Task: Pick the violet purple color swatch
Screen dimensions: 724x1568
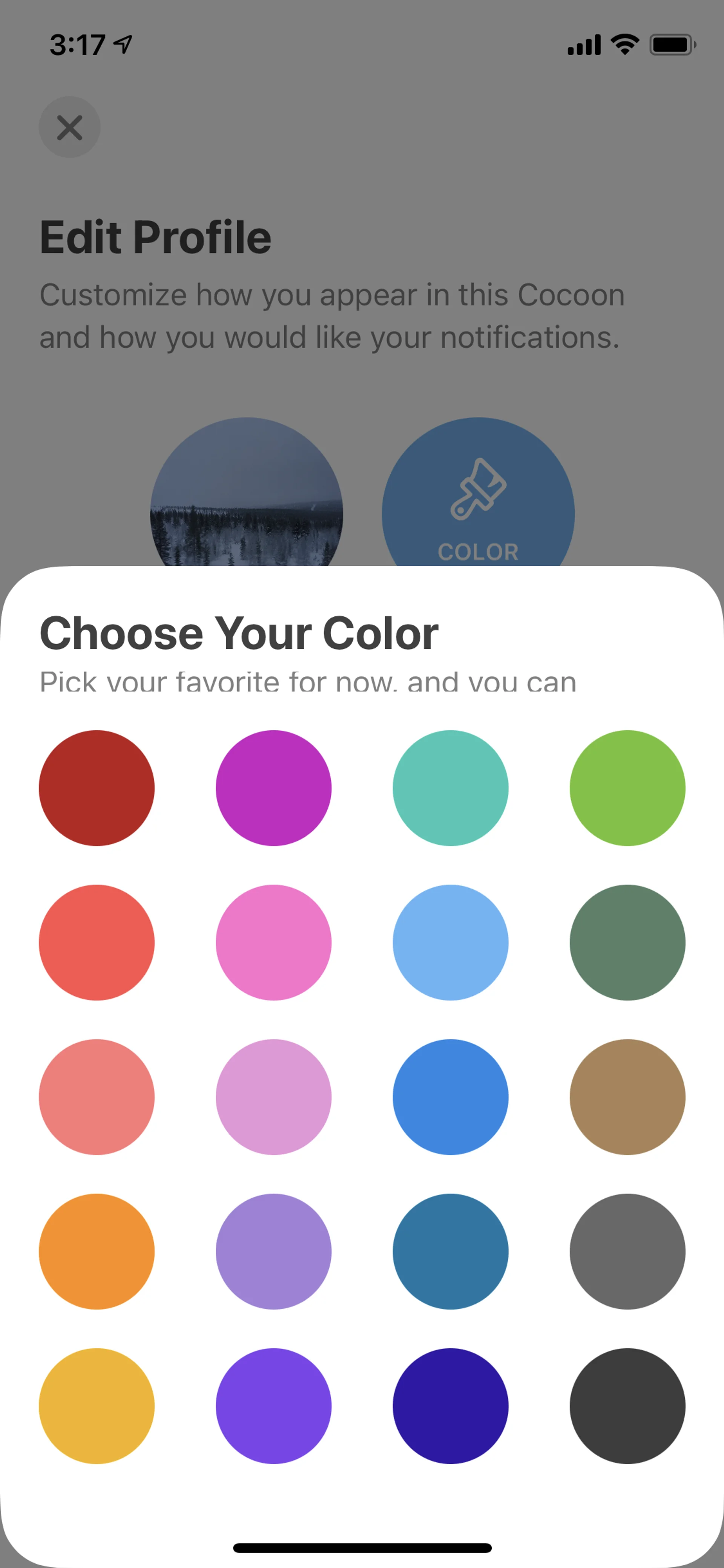Action: pos(274,1406)
